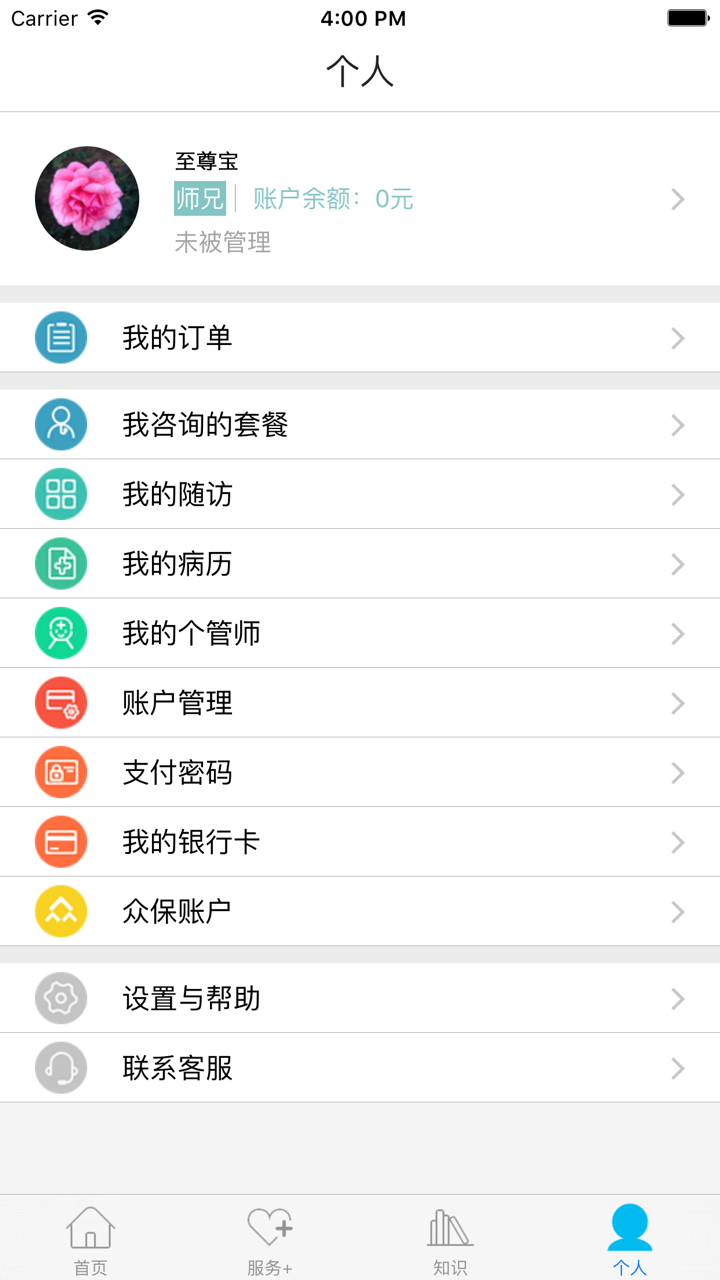Expand the 我的订单 row chevron
Screen dimensions: 720x1280
[678, 337]
